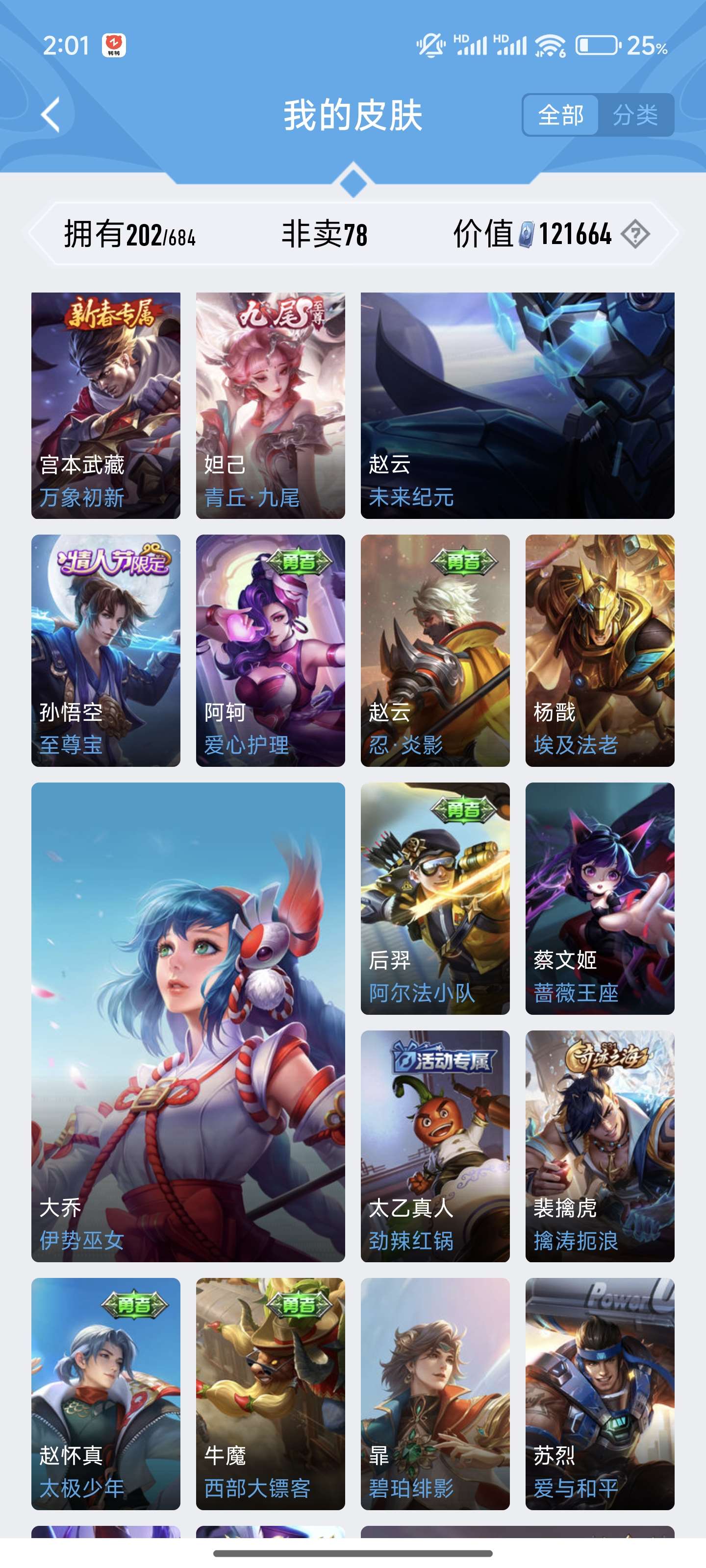Select the 全部 tab
The width and height of the screenshot is (706, 1568).
[x=560, y=115]
